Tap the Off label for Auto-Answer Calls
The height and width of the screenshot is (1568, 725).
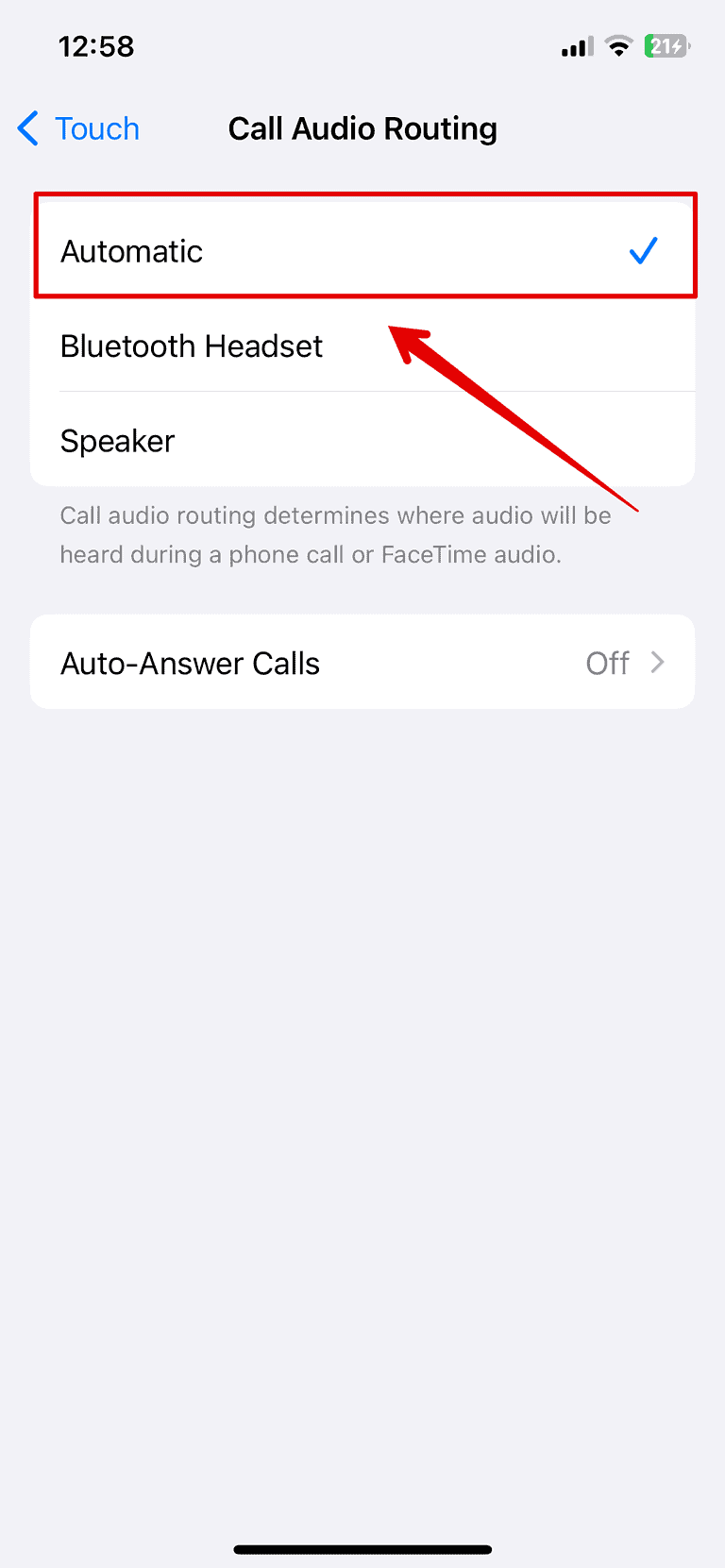point(607,663)
